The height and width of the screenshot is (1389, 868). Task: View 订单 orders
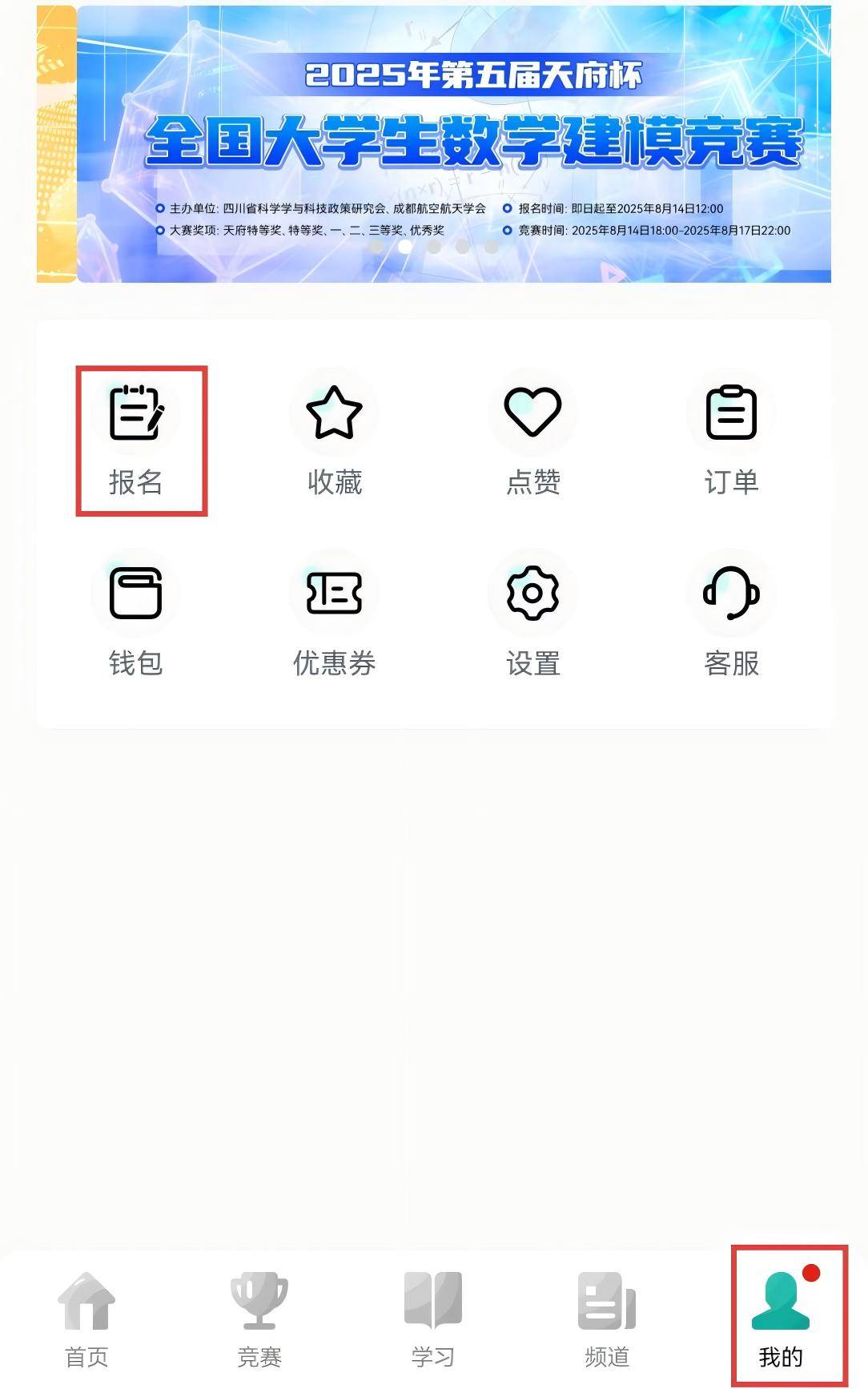731,438
